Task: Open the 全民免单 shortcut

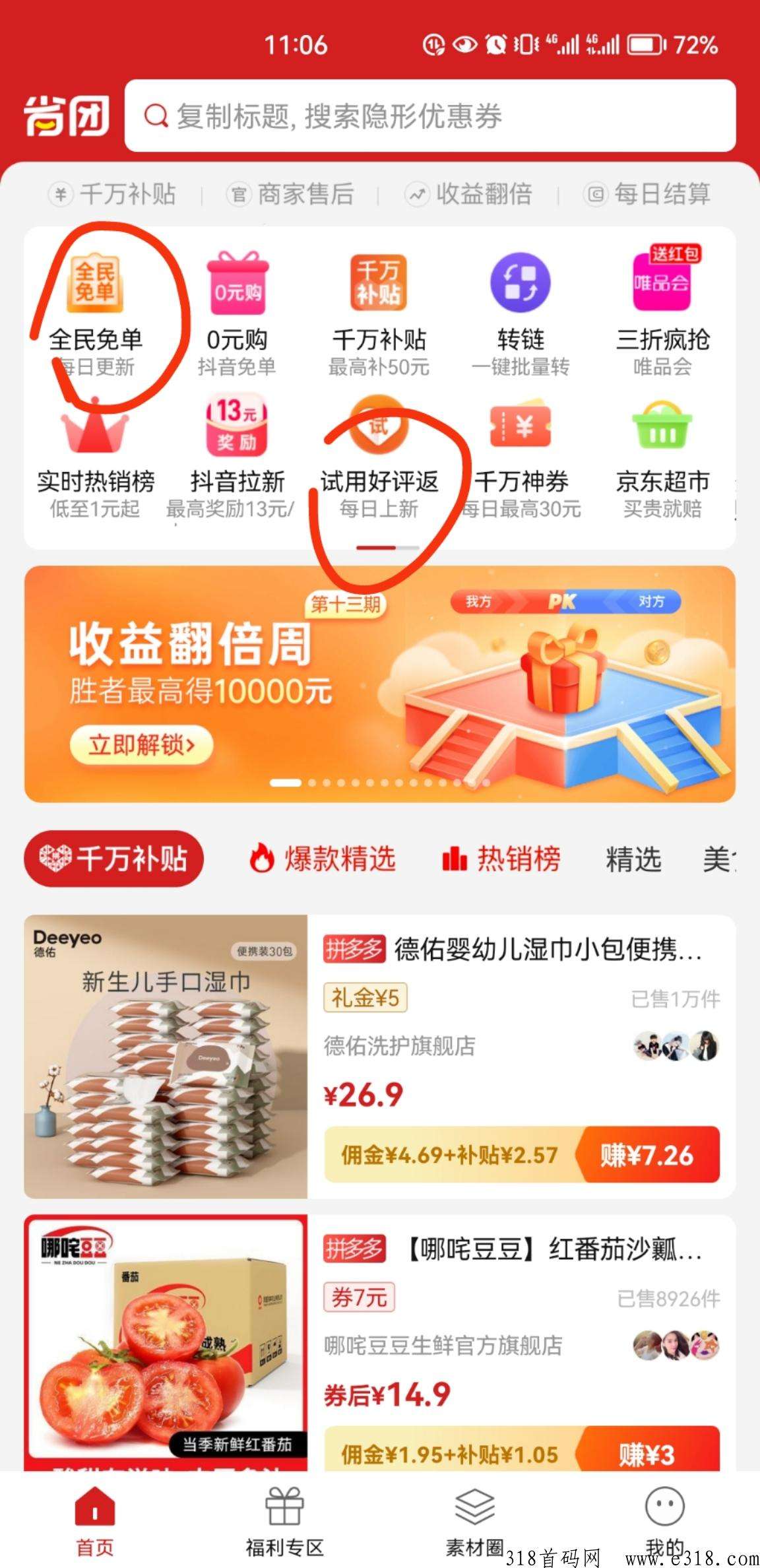Action: click(x=96, y=313)
